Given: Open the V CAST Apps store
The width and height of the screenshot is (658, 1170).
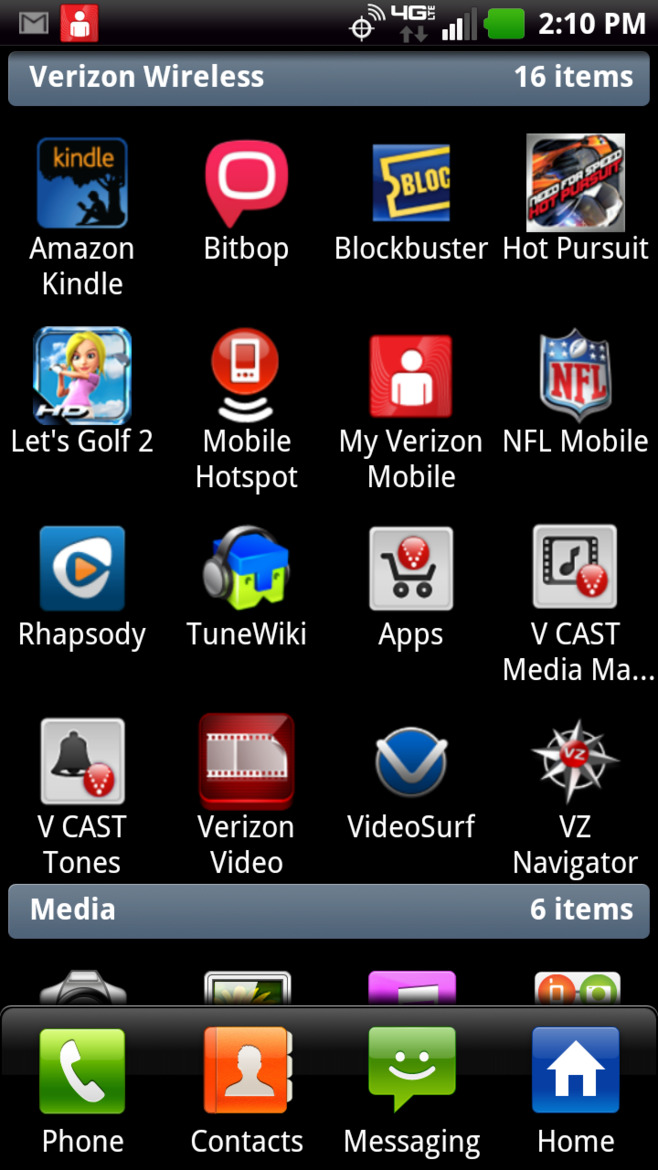Looking at the screenshot, I should pyautogui.click(x=411, y=568).
